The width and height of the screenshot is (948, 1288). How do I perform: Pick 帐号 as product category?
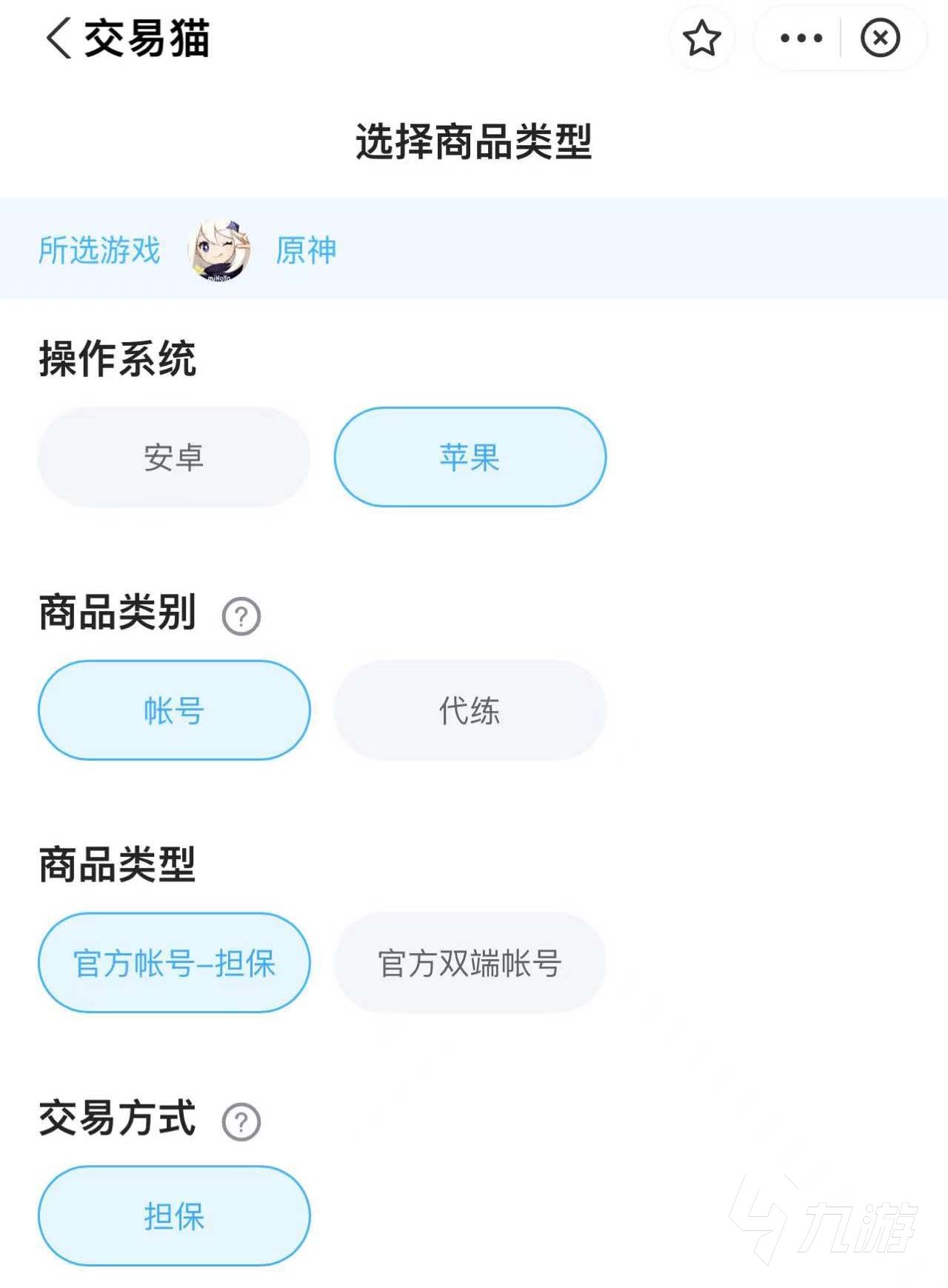pos(174,710)
